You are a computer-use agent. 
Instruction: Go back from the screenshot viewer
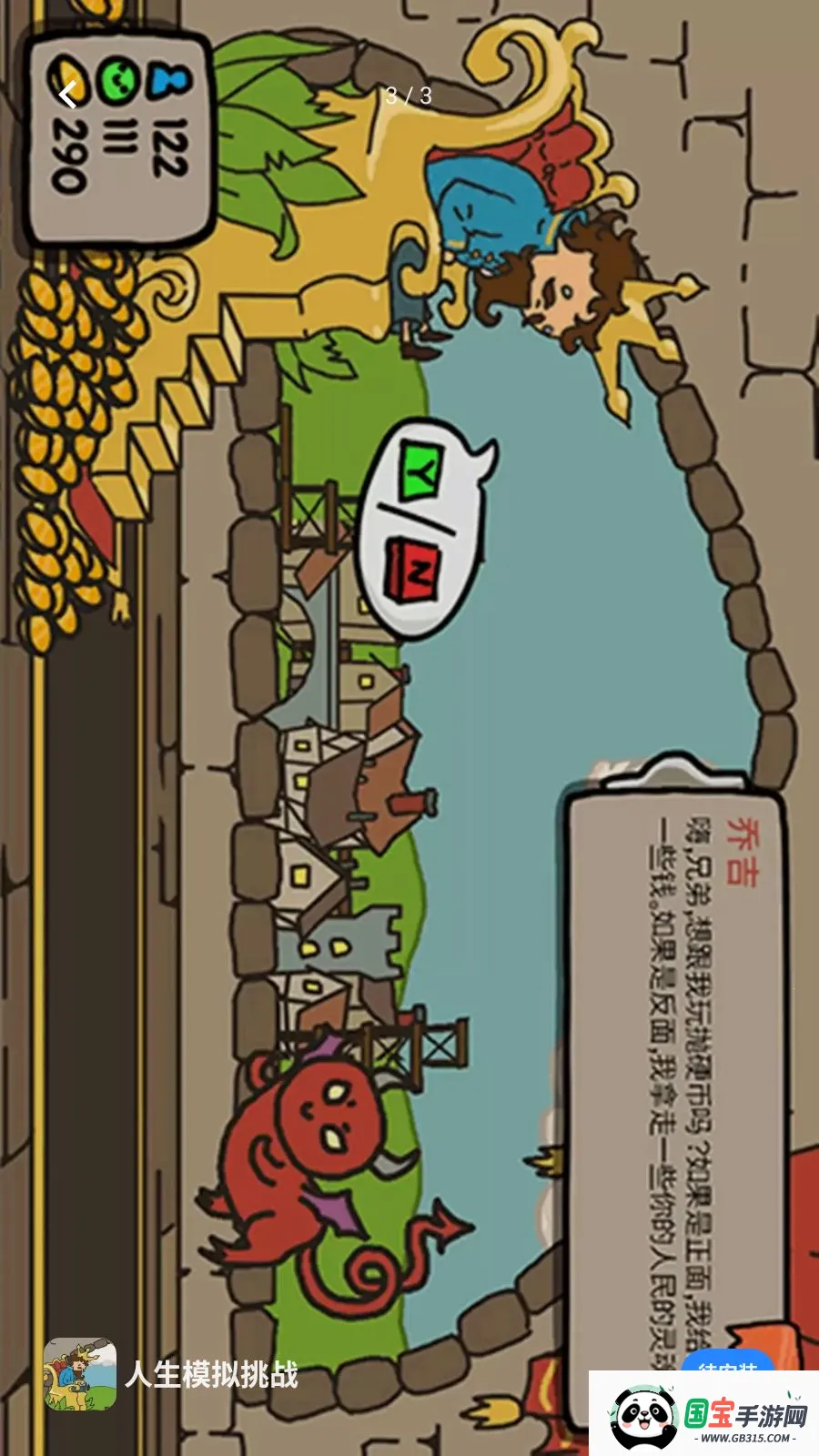(x=67, y=96)
